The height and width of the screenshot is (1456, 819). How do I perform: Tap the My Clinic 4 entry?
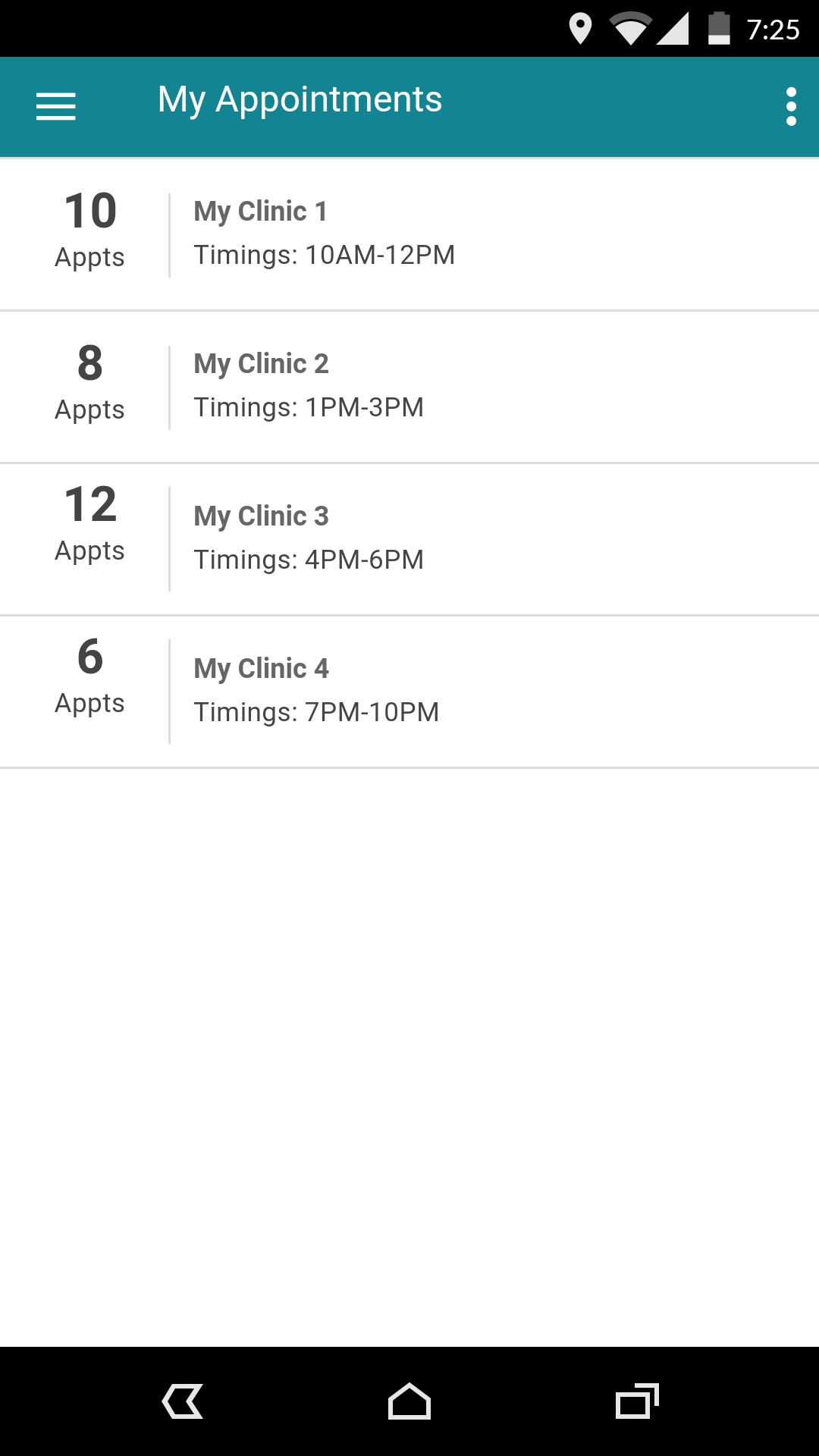tap(409, 691)
